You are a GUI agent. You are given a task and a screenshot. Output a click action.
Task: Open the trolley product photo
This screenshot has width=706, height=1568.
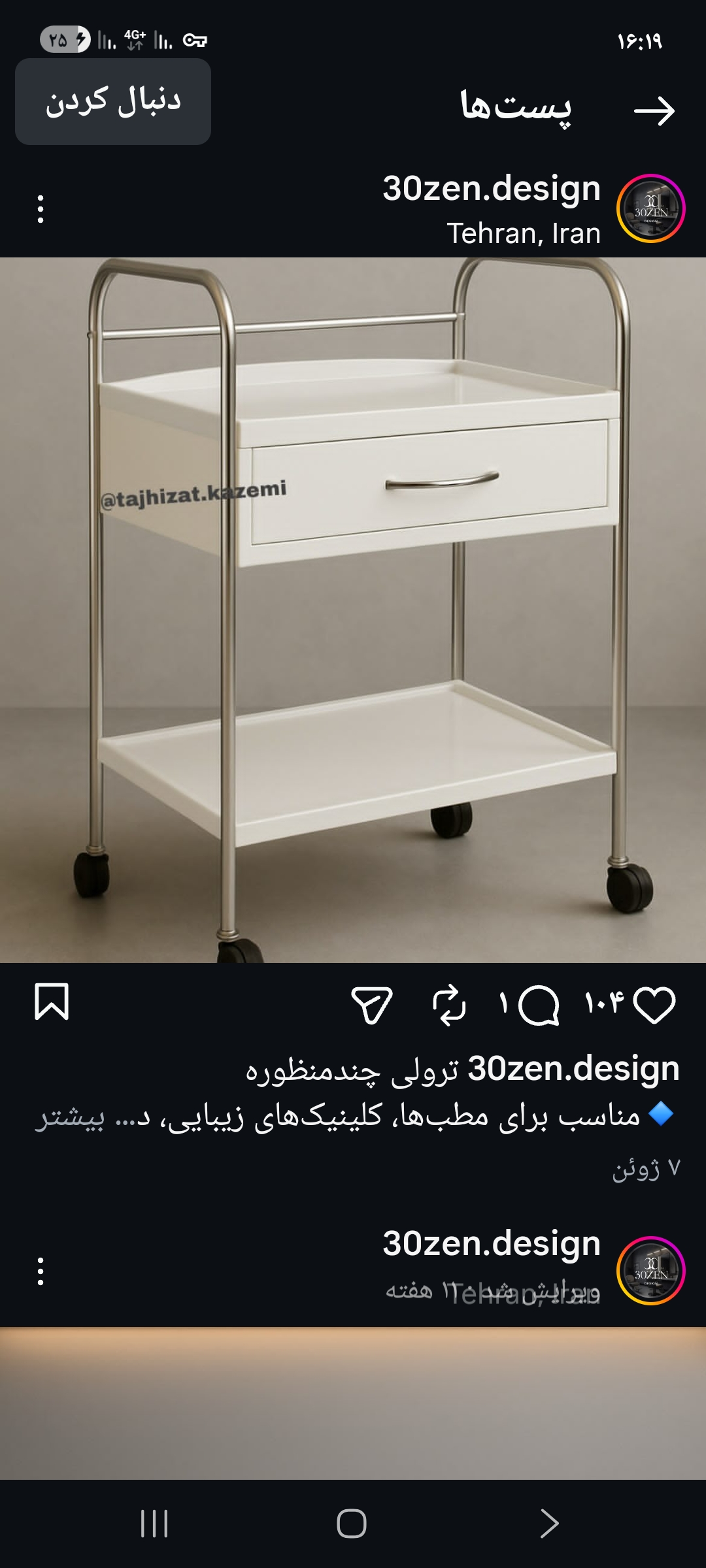[x=353, y=610]
